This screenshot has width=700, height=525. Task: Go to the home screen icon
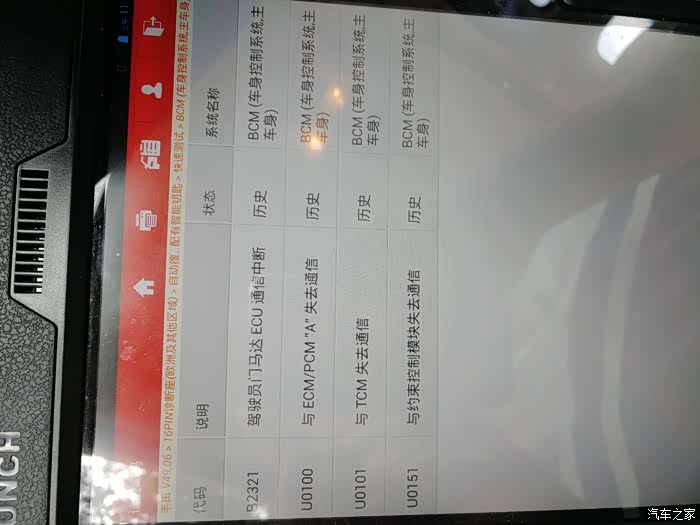click(x=145, y=284)
